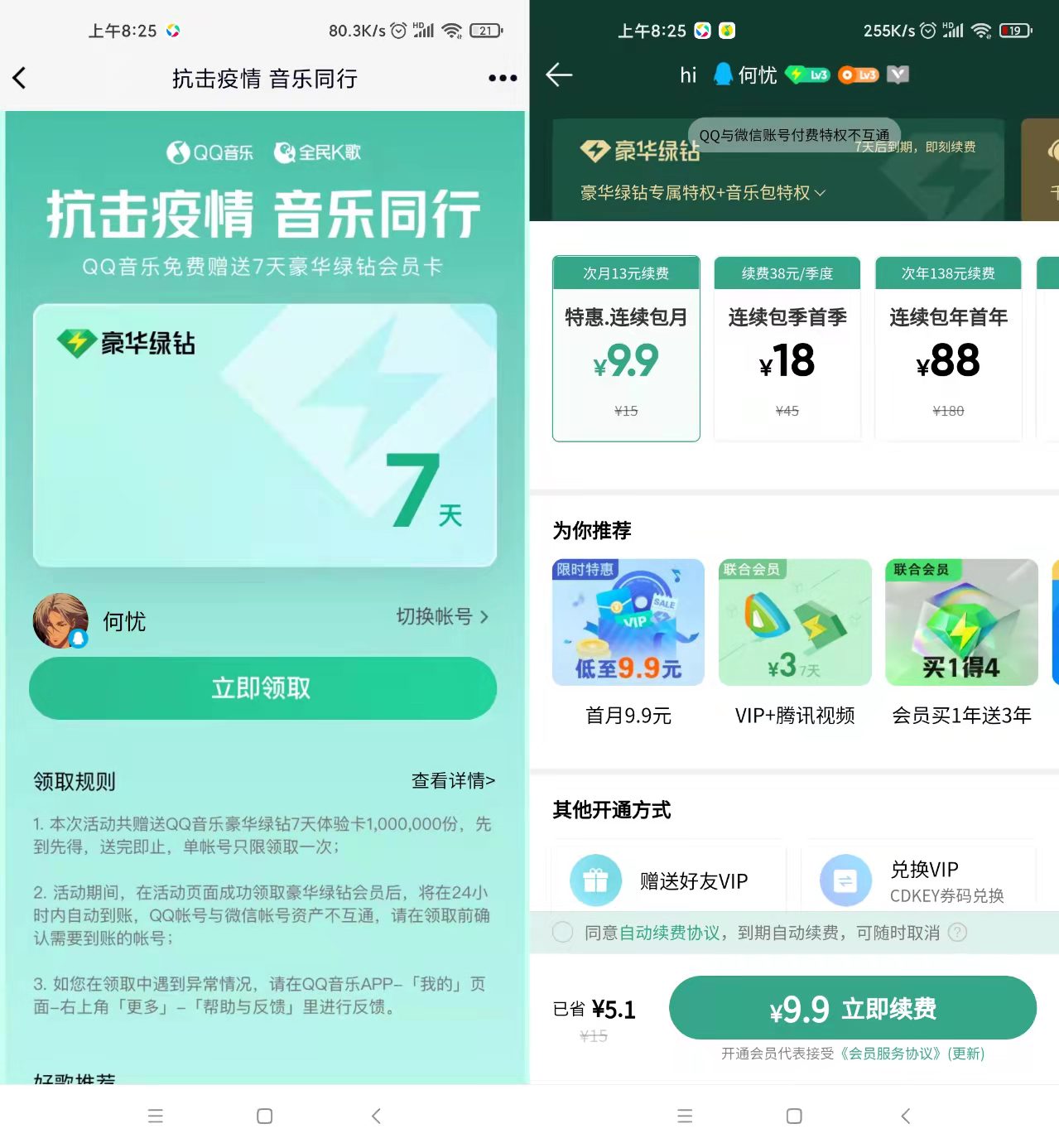The image size is (1059, 1148).
Task: Tap the help icon beside 可随时取消
Action: click(957, 933)
